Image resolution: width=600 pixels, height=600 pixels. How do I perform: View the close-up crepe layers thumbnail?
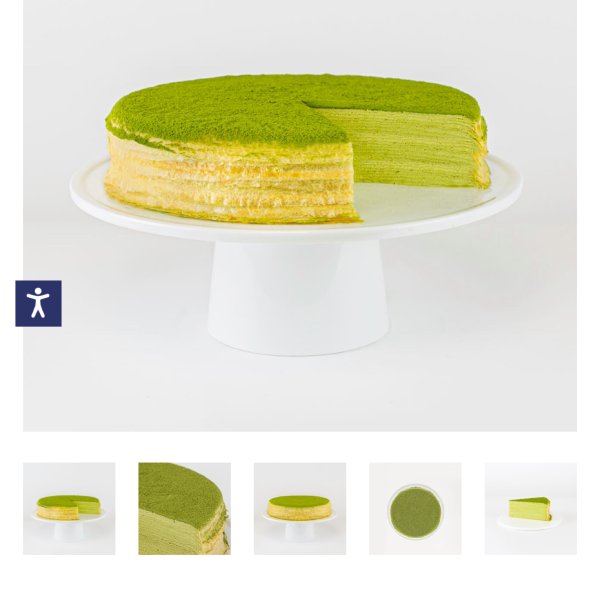pos(184,508)
